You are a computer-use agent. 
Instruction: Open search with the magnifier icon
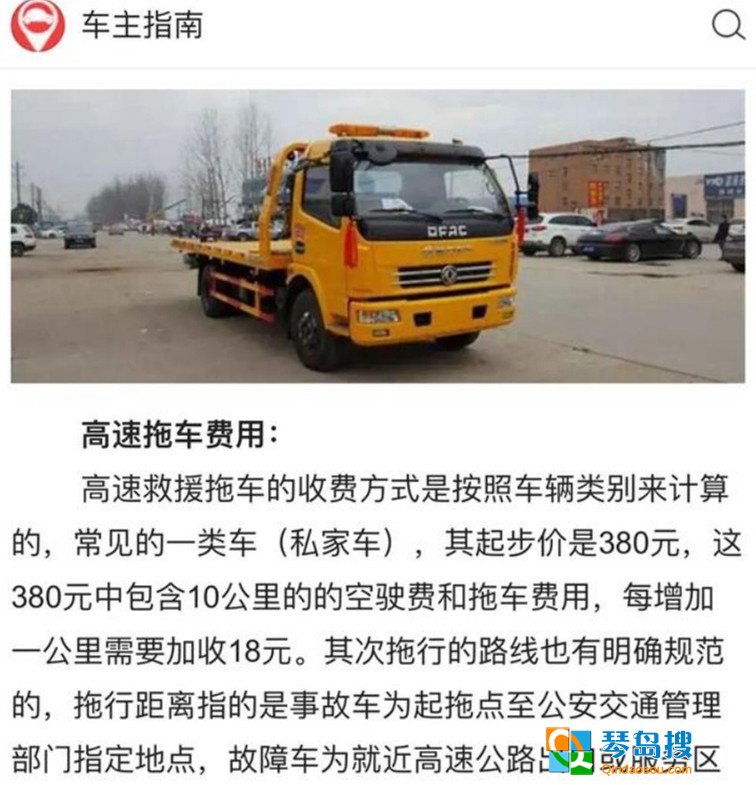coord(727,26)
